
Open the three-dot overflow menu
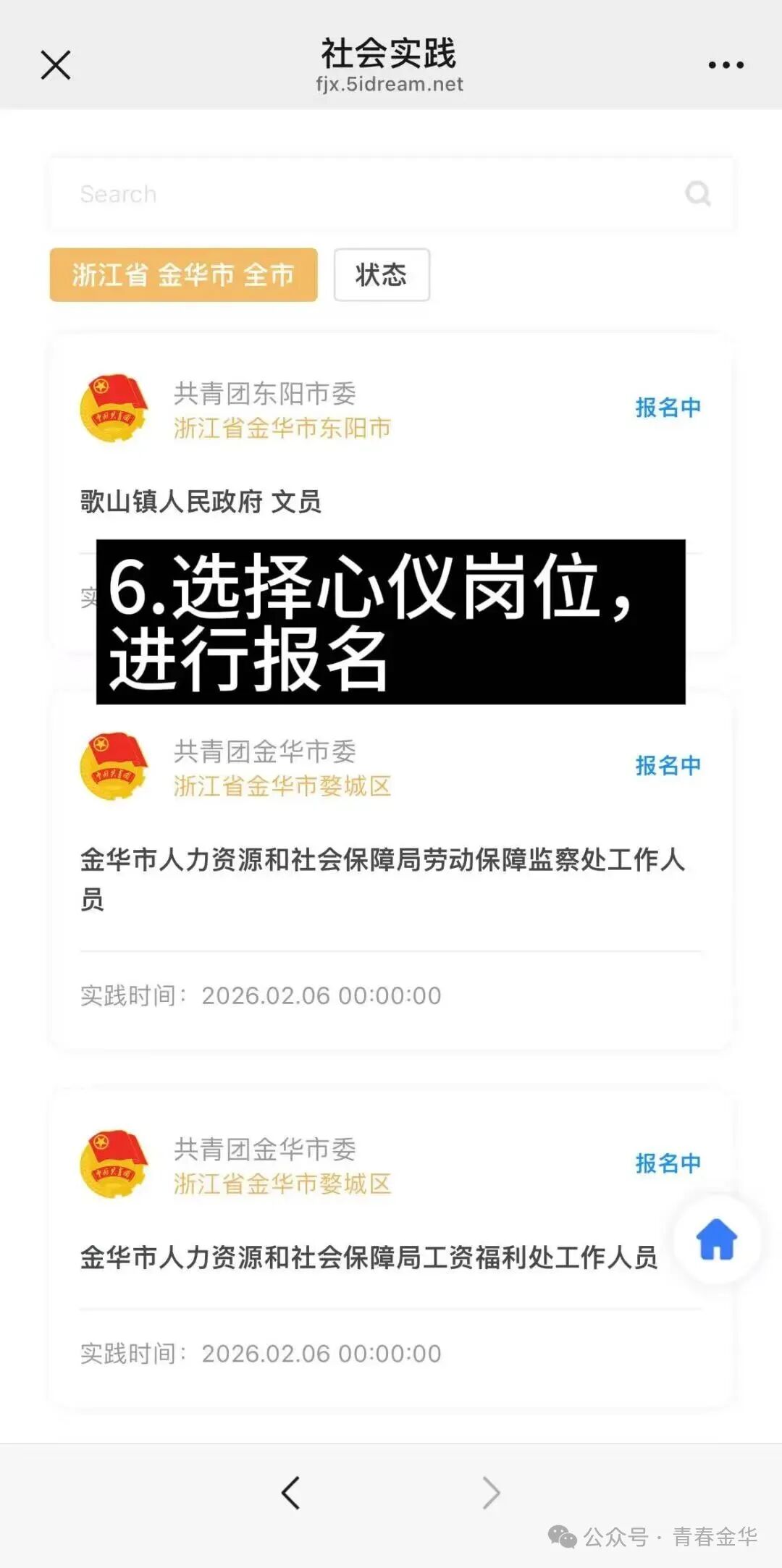coord(726,65)
